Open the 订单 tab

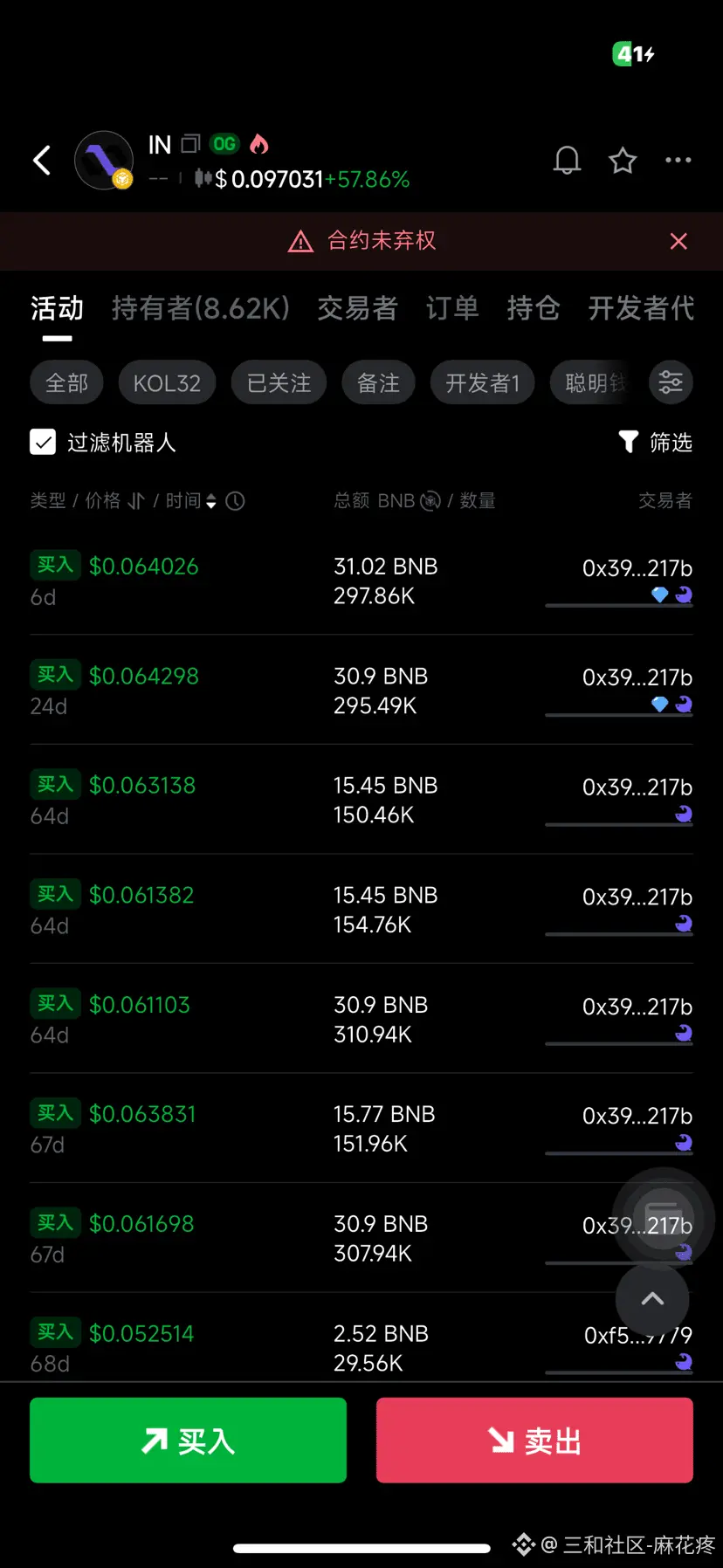click(x=452, y=308)
